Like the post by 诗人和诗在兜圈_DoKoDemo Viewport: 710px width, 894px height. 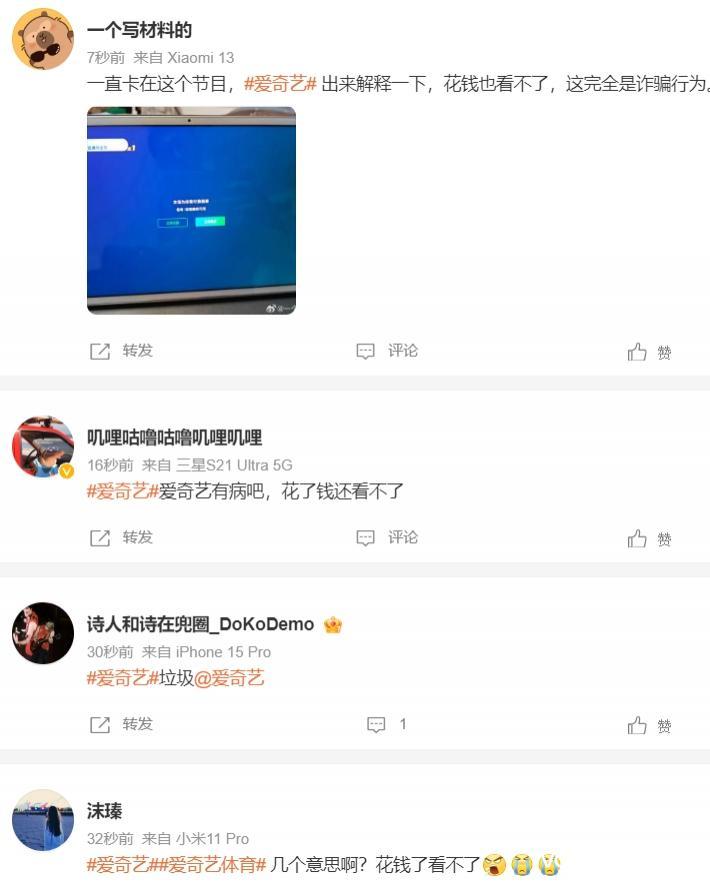(x=649, y=726)
